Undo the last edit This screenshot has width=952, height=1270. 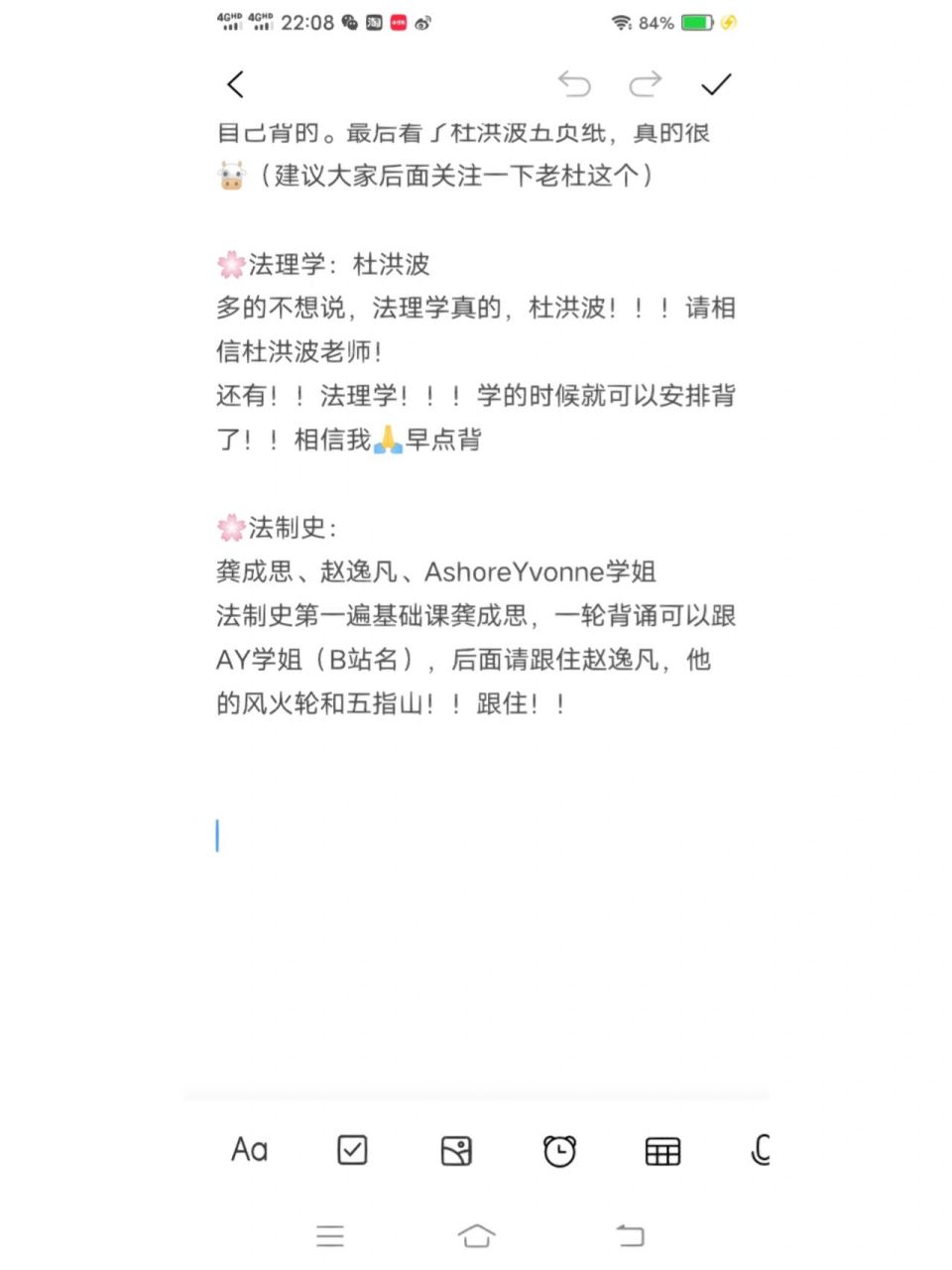pos(575,86)
